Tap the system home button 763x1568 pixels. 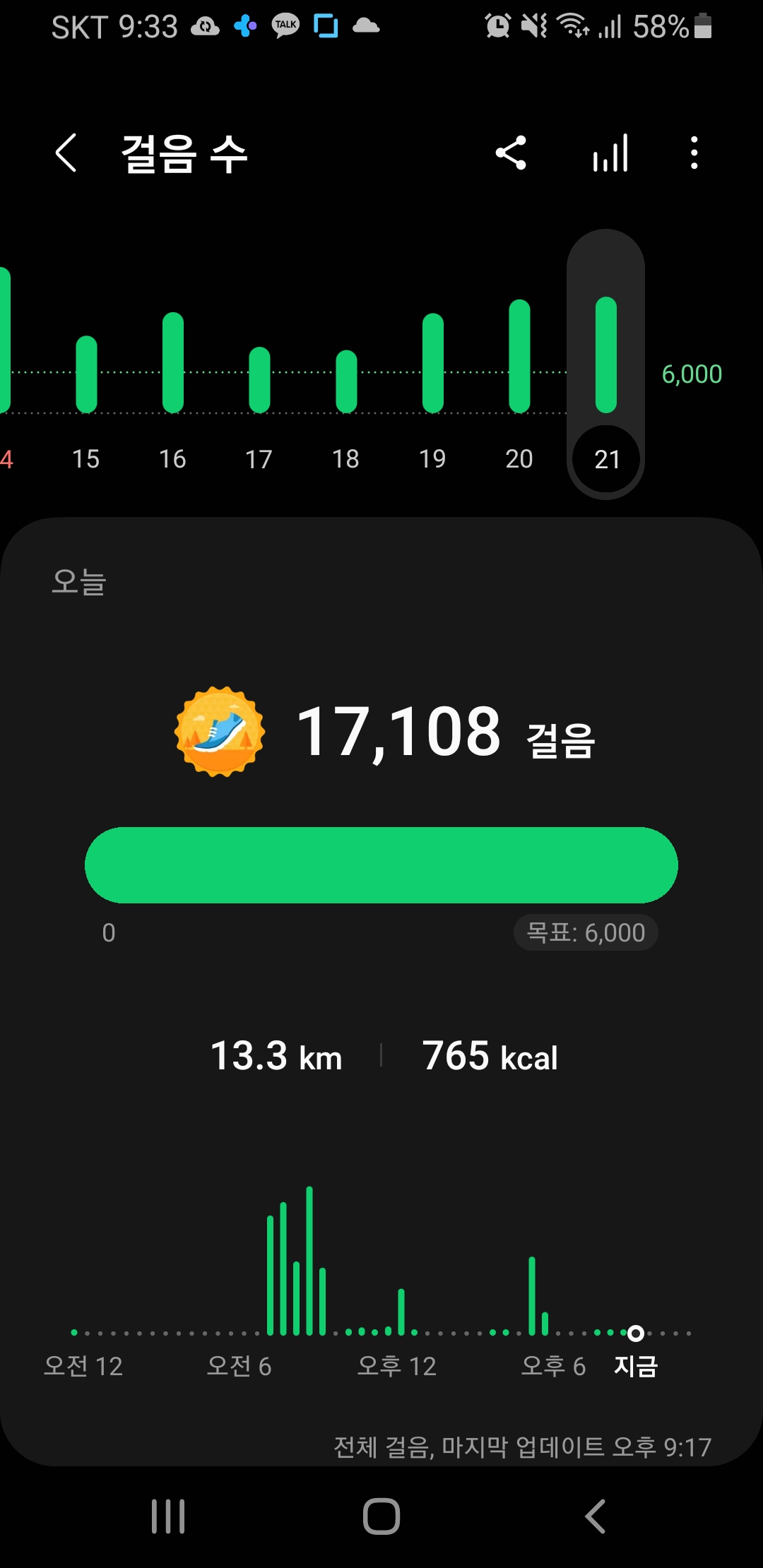[x=381, y=1516]
